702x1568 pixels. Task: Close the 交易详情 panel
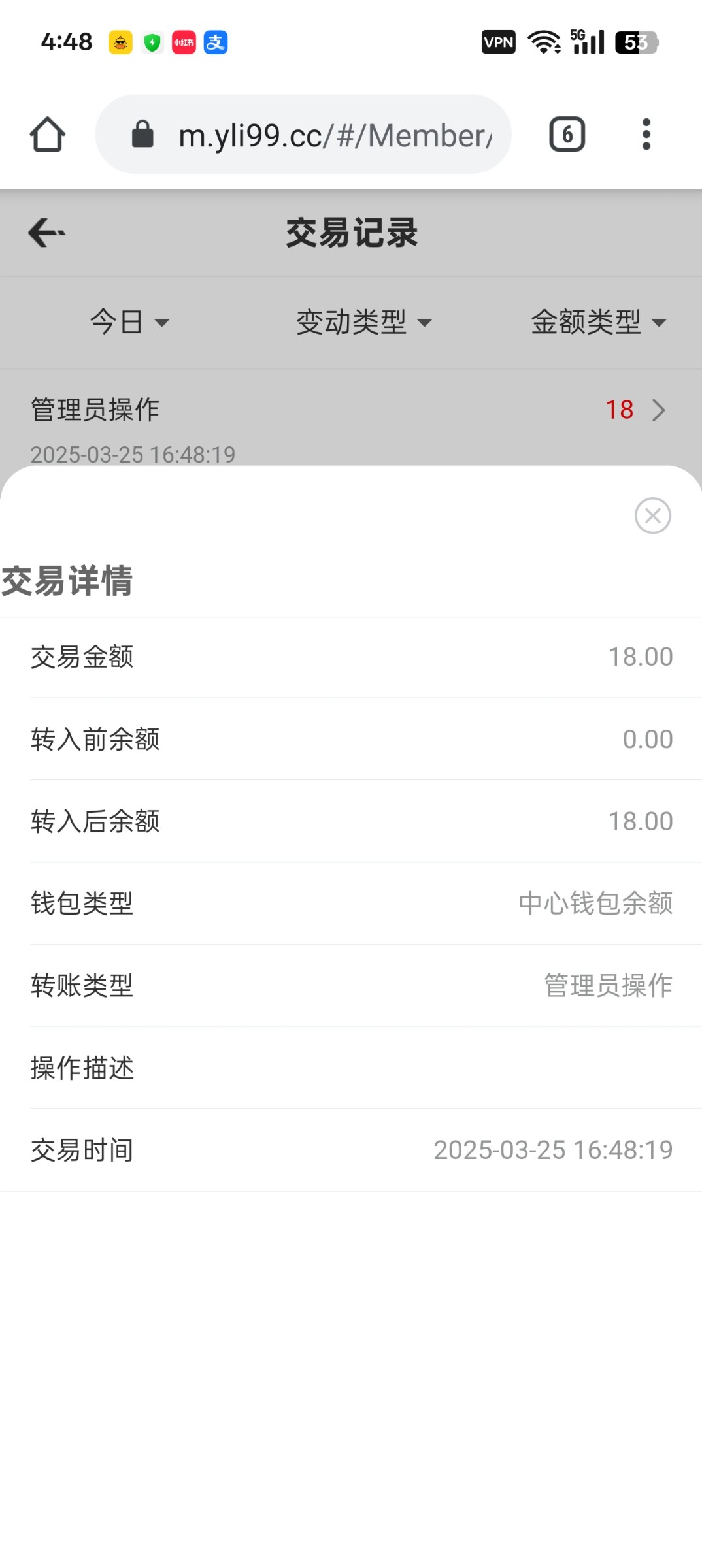(652, 516)
